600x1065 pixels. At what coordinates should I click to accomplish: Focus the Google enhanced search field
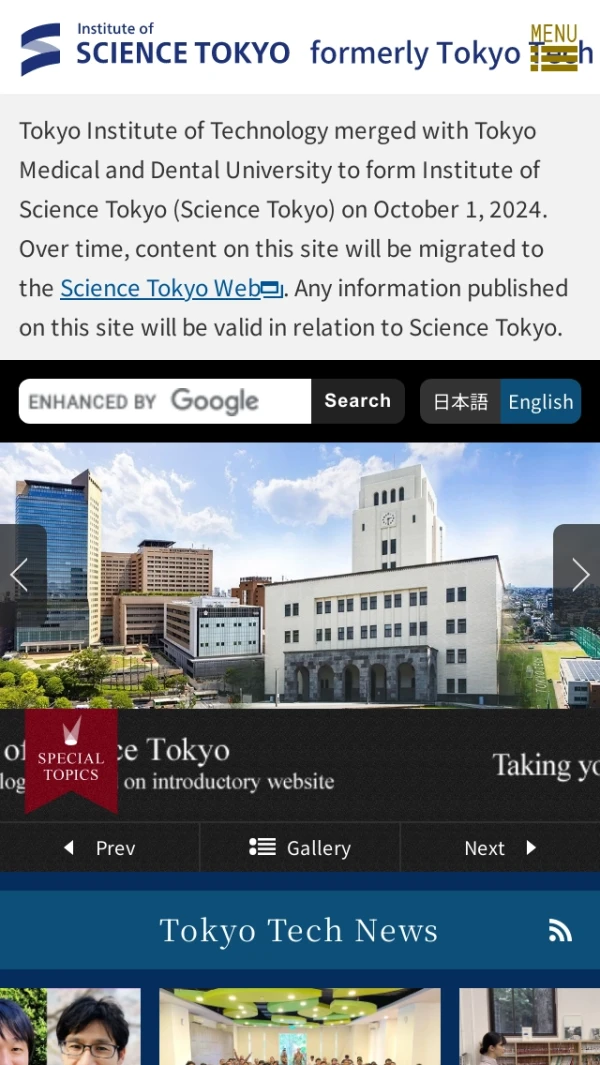coord(165,401)
